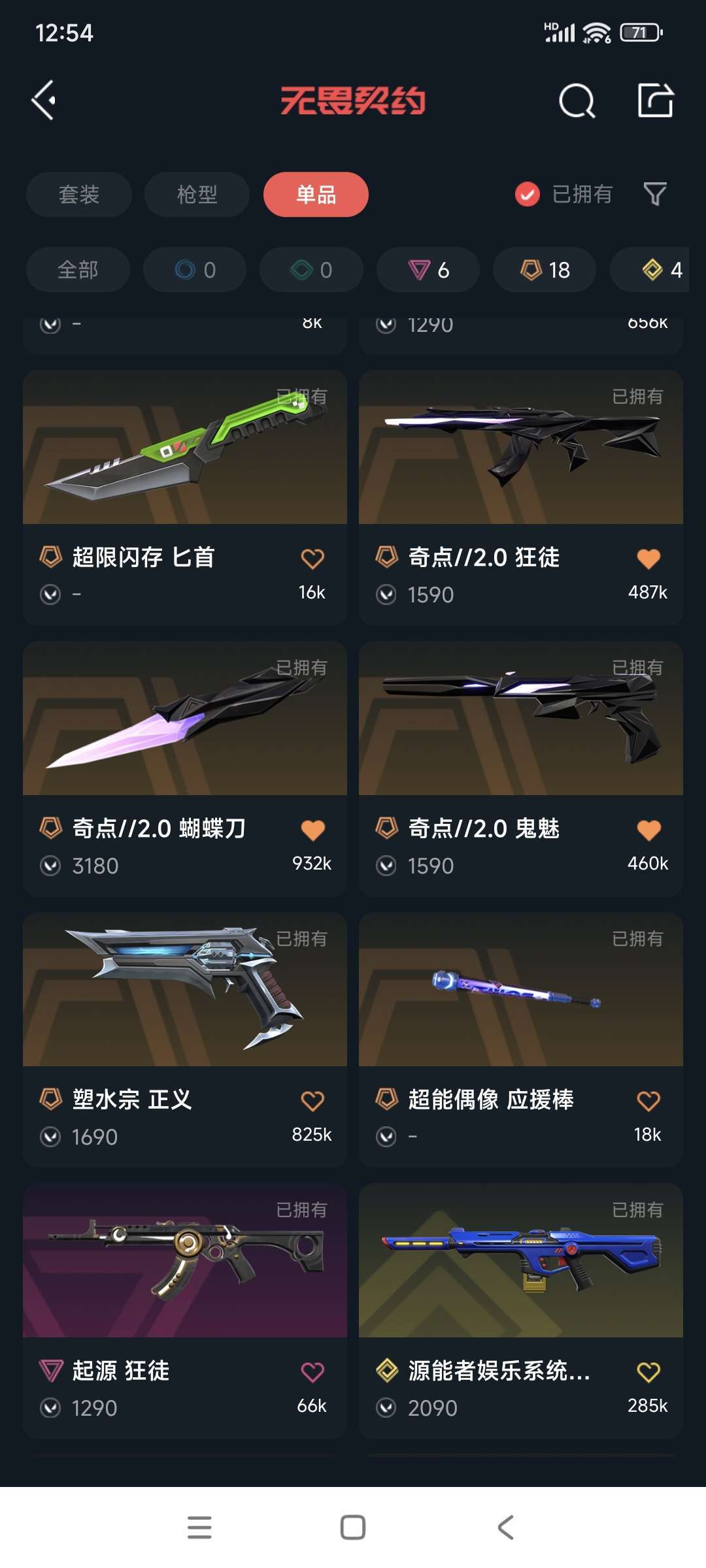706x1568 pixels.
Task: Switch to the 套装 tab
Action: point(79,194)
